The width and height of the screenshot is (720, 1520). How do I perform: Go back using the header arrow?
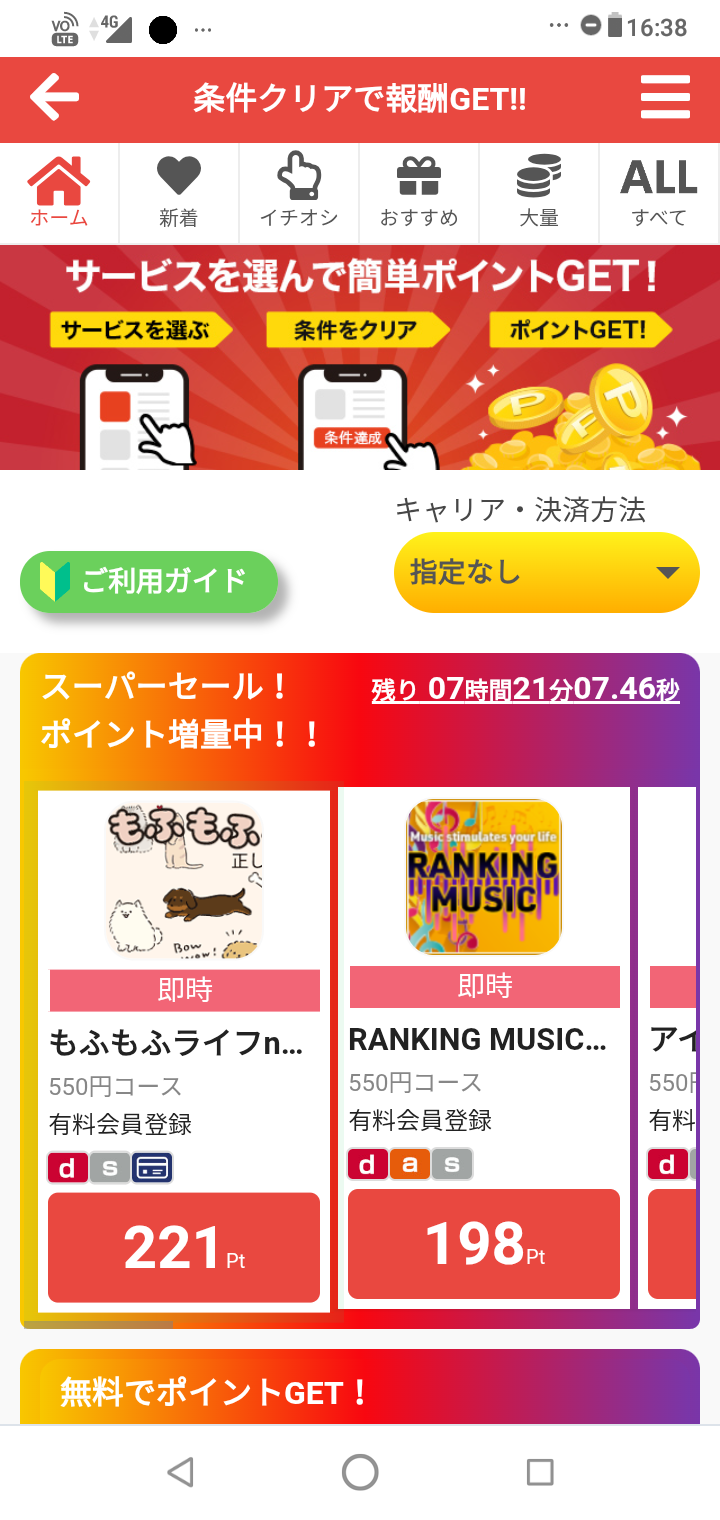(54, 98)
